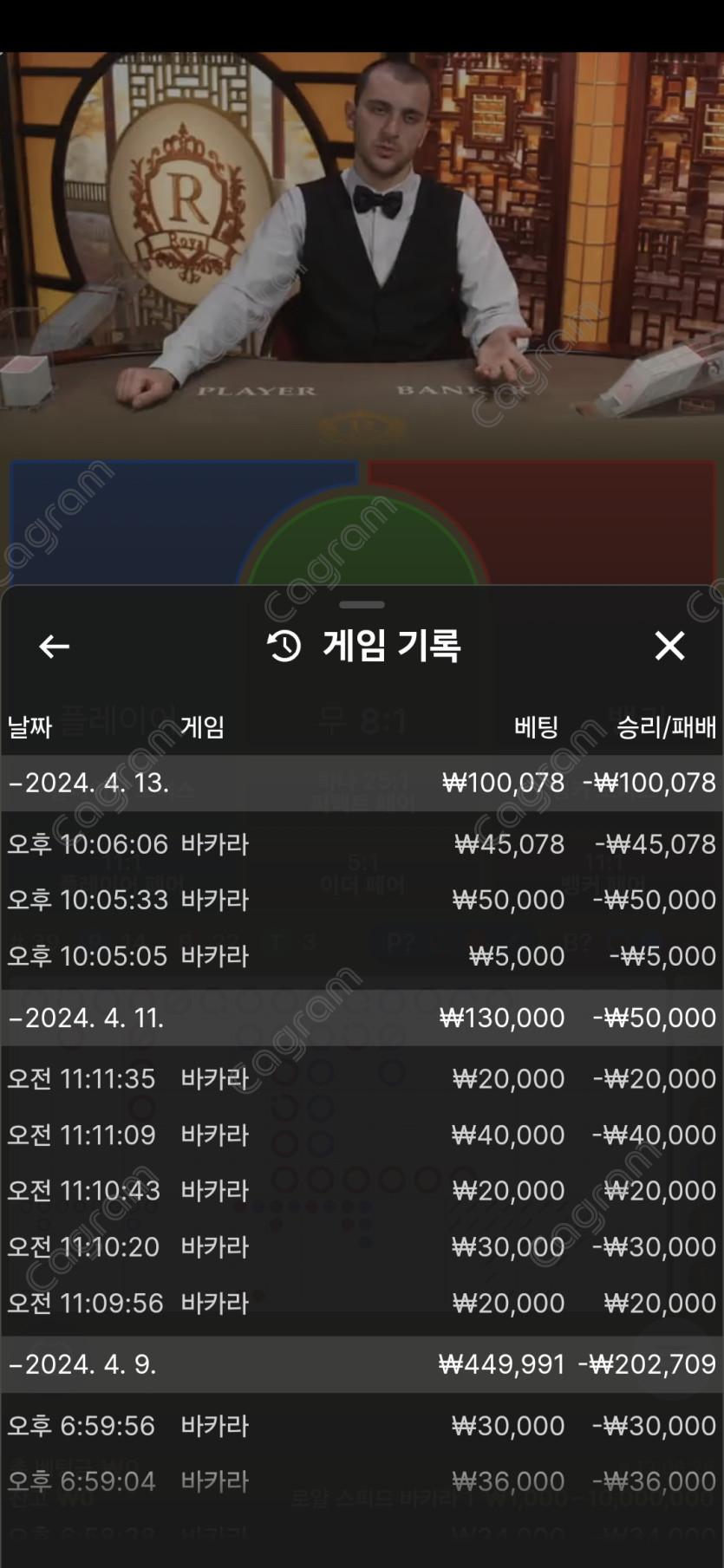The image size is (724, 1568).
Task: View the 오후 6:59:56 바카라 round details
Action: click(x=362, y=1426)
